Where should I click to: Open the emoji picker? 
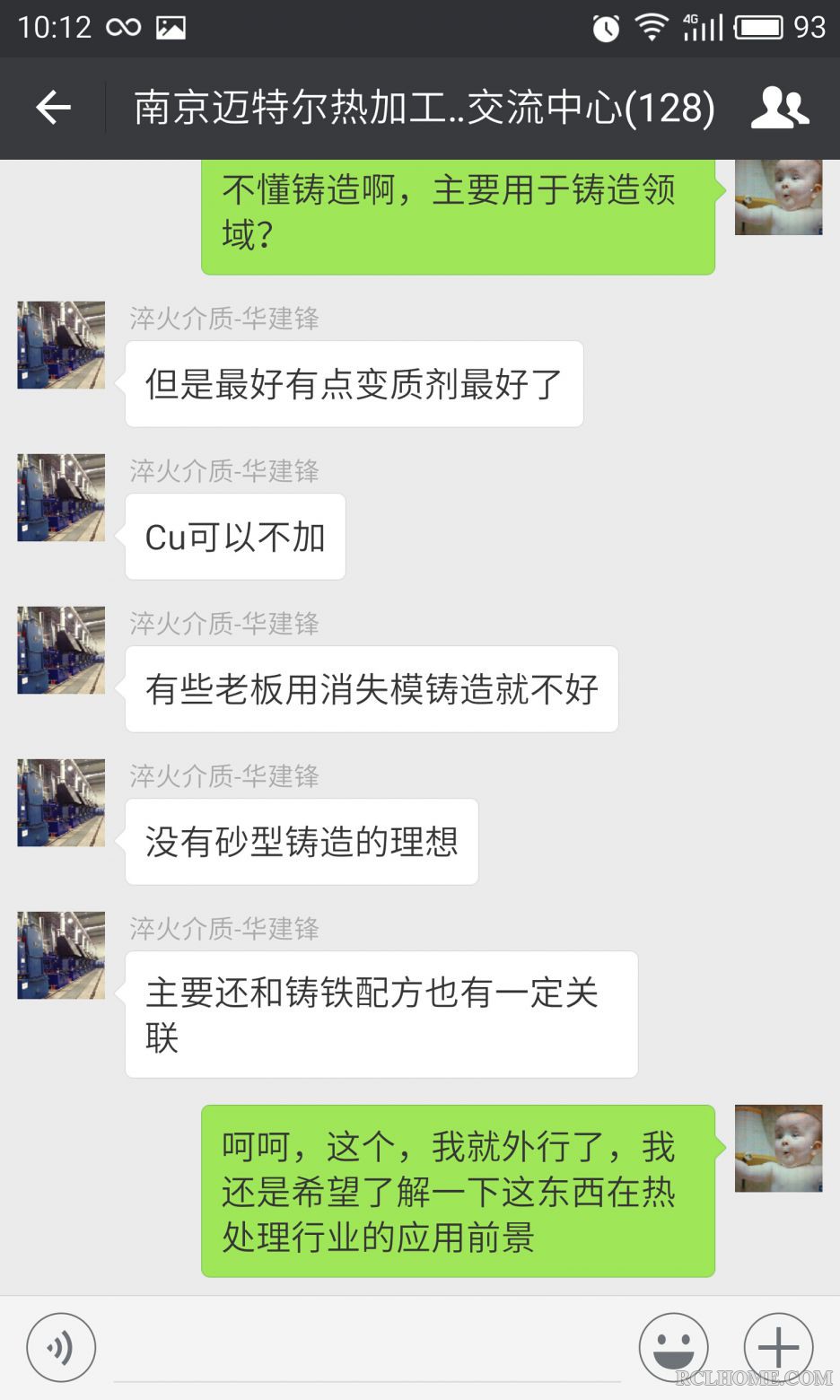tap(673, 1347)
